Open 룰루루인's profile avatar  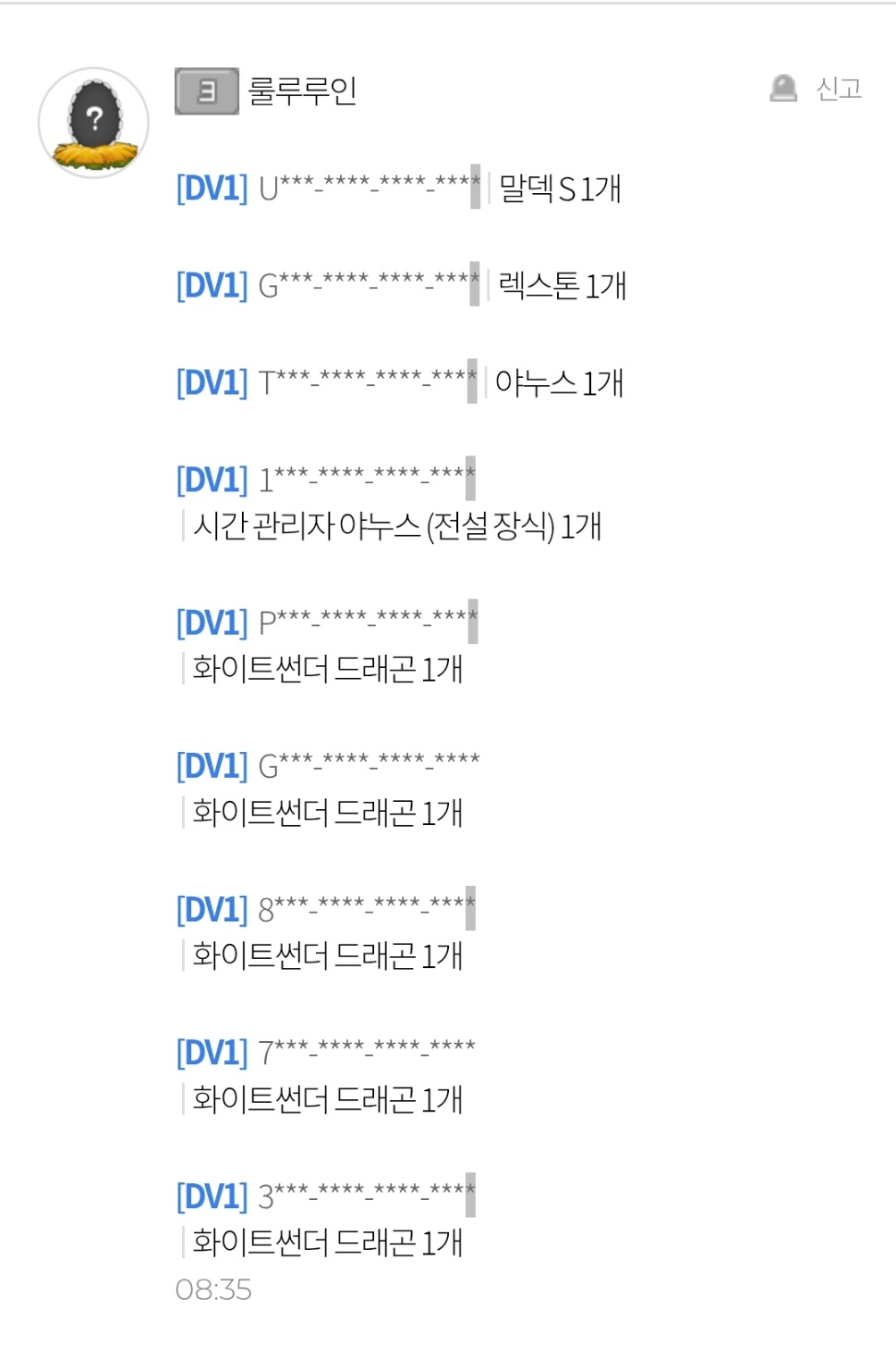pos(93,123)
